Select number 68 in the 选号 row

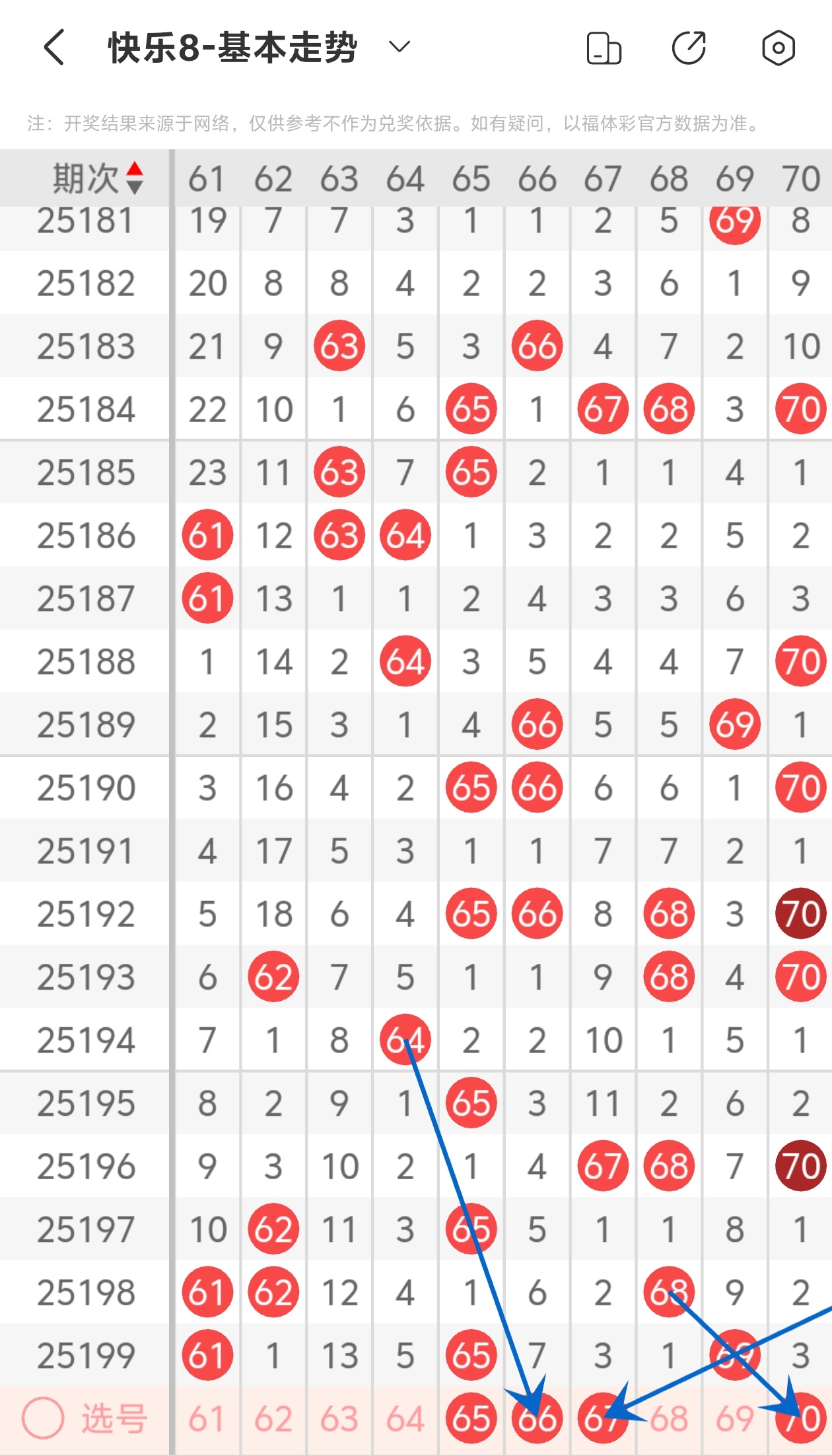tap(670, 1419)
